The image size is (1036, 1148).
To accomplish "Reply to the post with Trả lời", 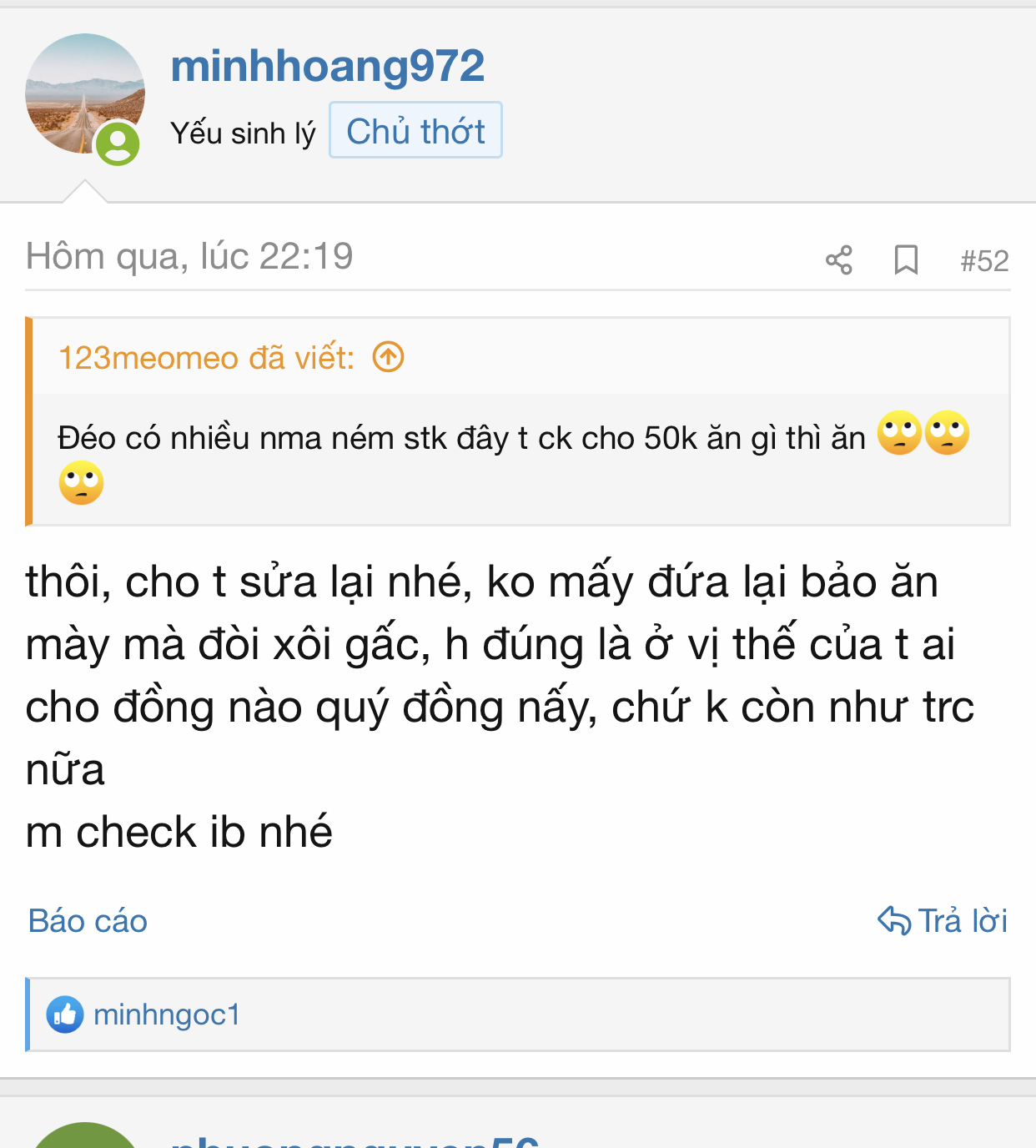I will point(943,921).
